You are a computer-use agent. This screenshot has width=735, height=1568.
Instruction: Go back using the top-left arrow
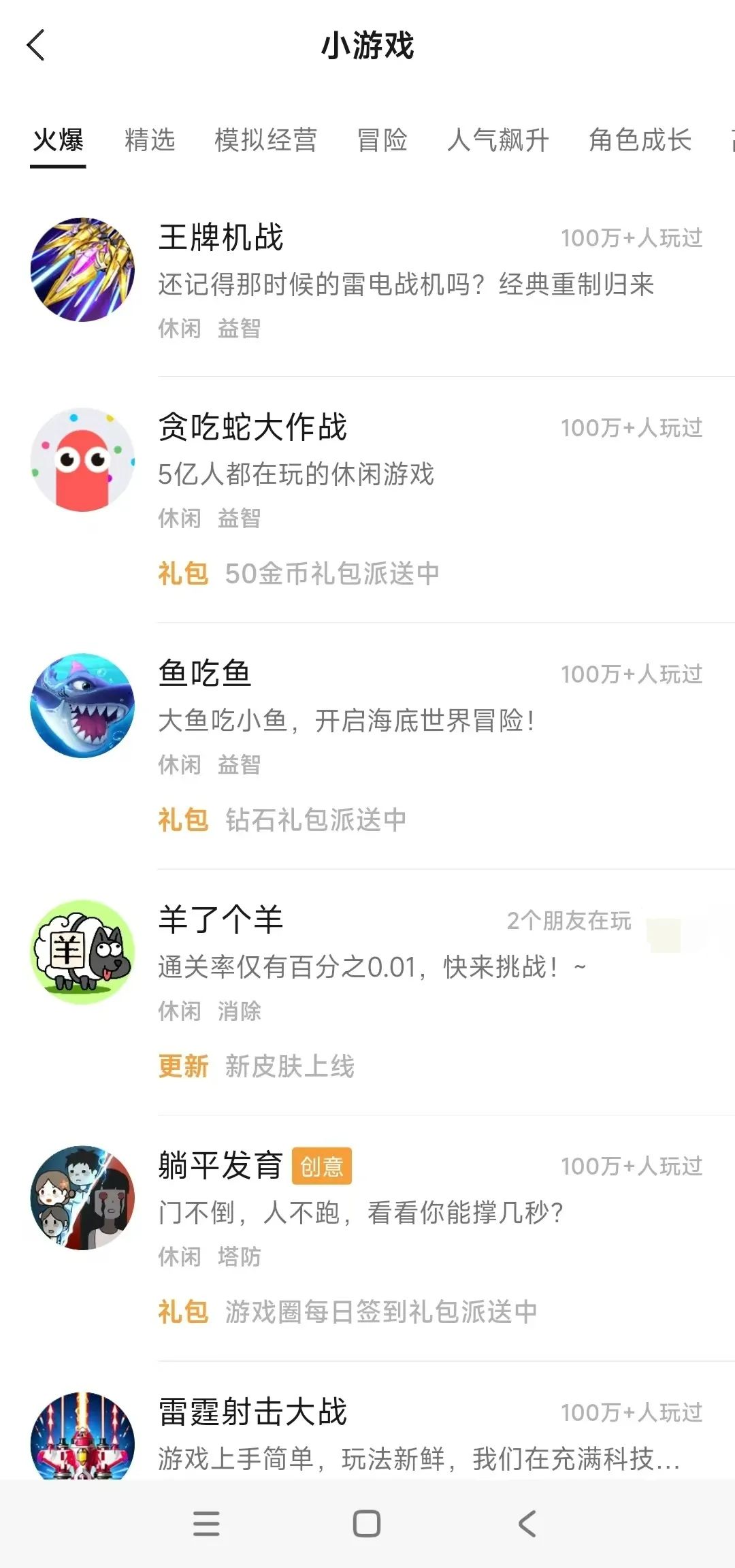35,46
